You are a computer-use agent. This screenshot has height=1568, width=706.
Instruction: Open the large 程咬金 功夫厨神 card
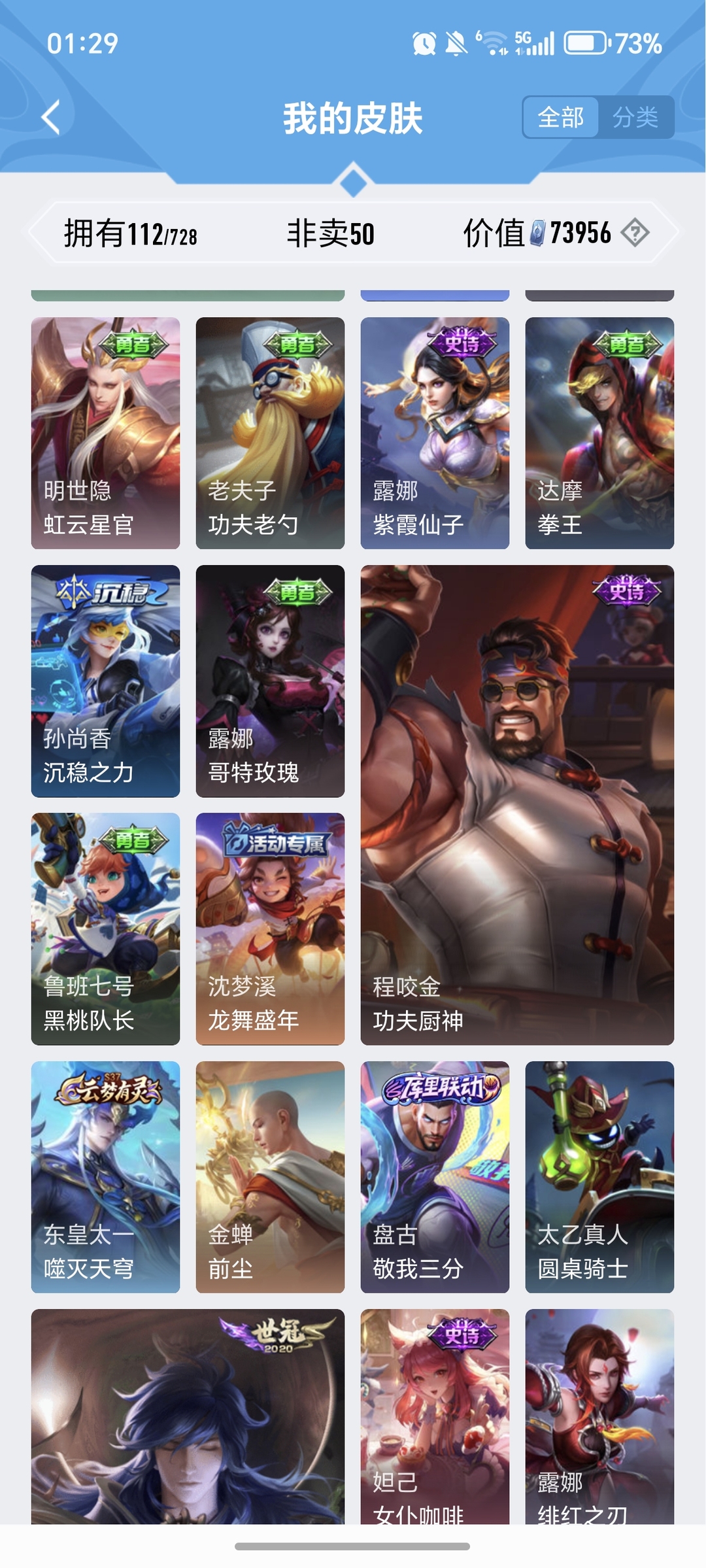point(517,804)
